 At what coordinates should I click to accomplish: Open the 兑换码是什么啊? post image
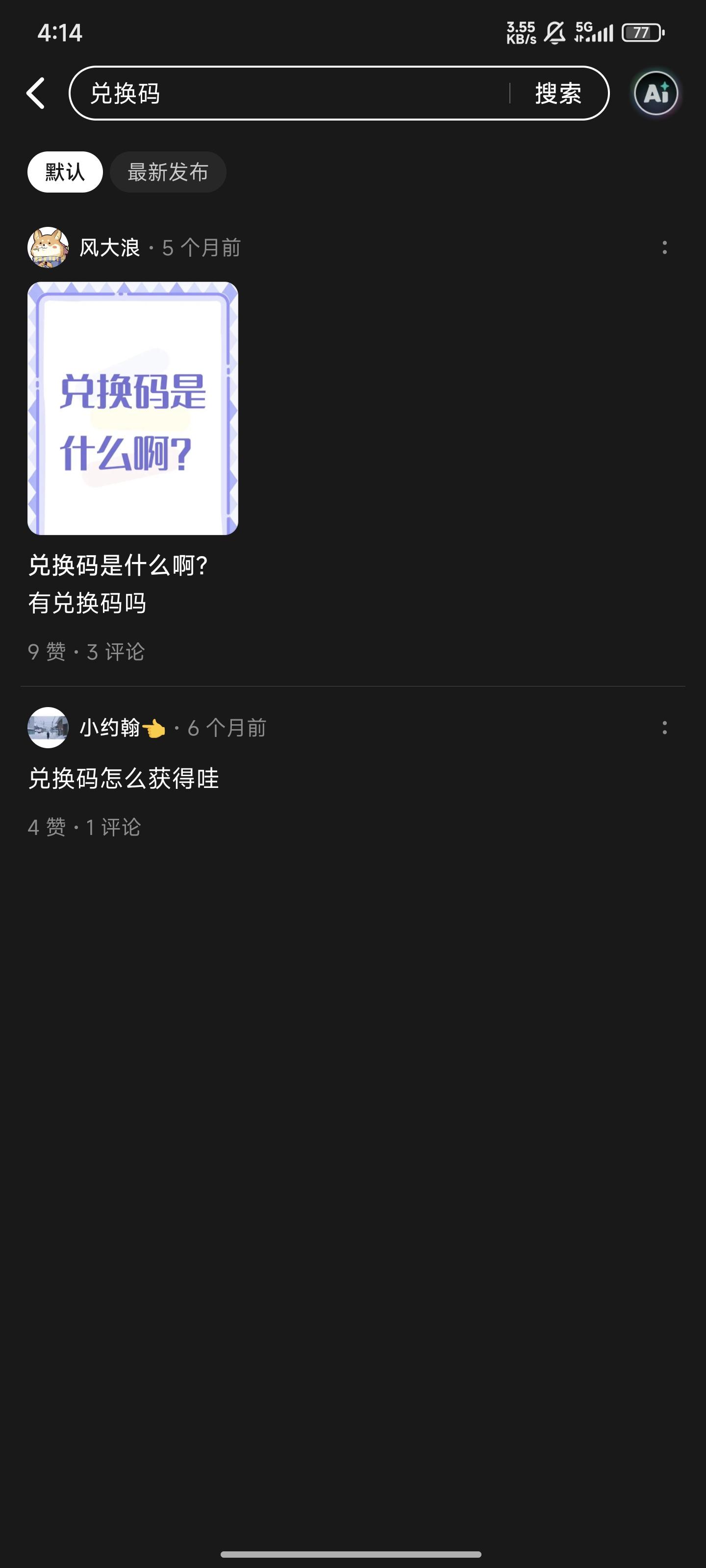[x=133, y=408]
